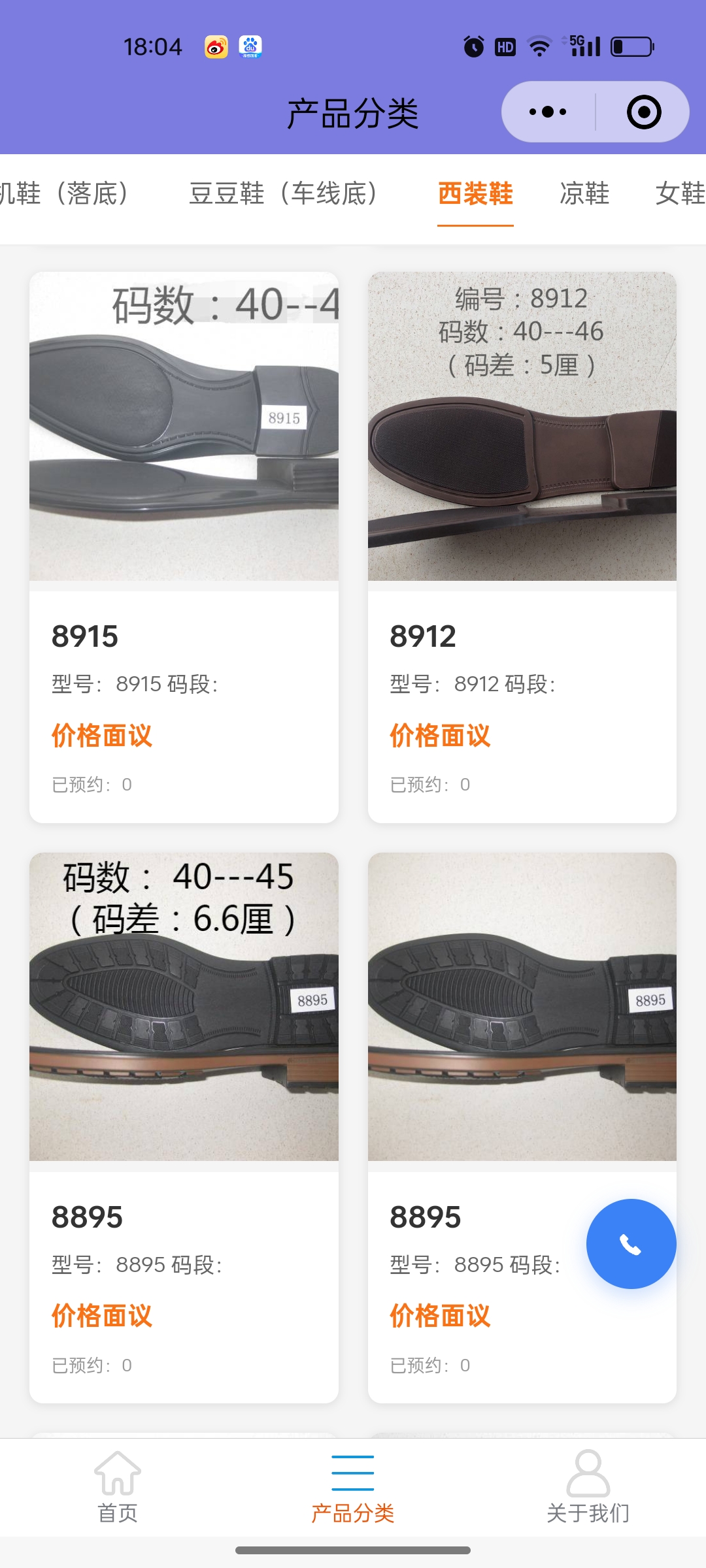
Task: Call the shop via floating phone button
Action: [631, 1244]
